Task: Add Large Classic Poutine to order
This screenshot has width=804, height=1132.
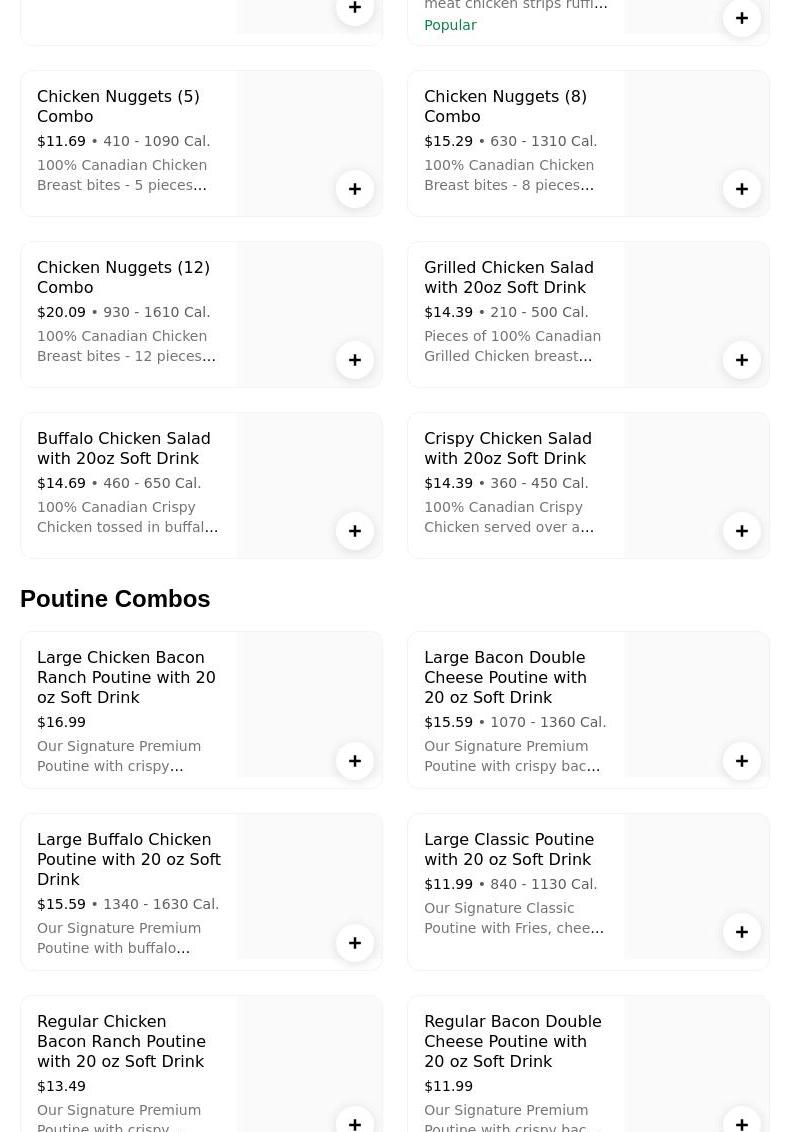Action: coord(742,932)
